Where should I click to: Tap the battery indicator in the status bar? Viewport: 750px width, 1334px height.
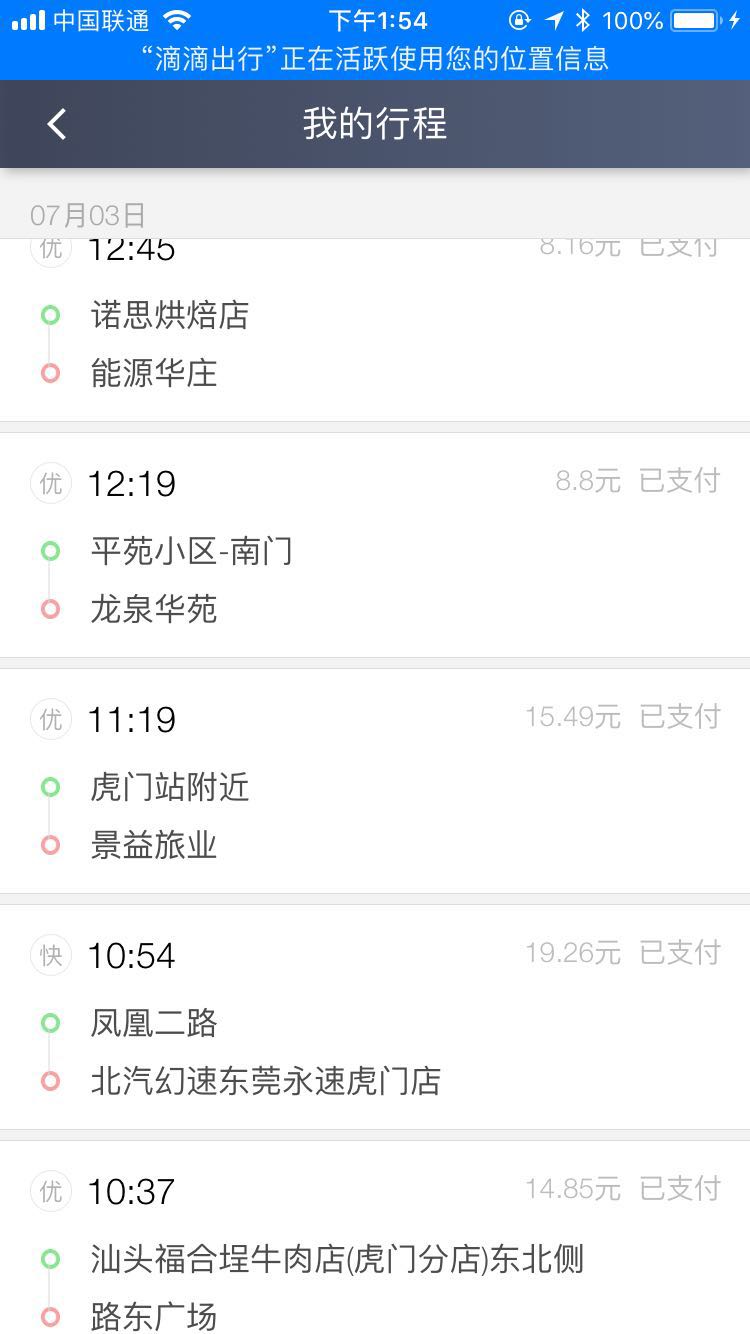pos(692,18)
